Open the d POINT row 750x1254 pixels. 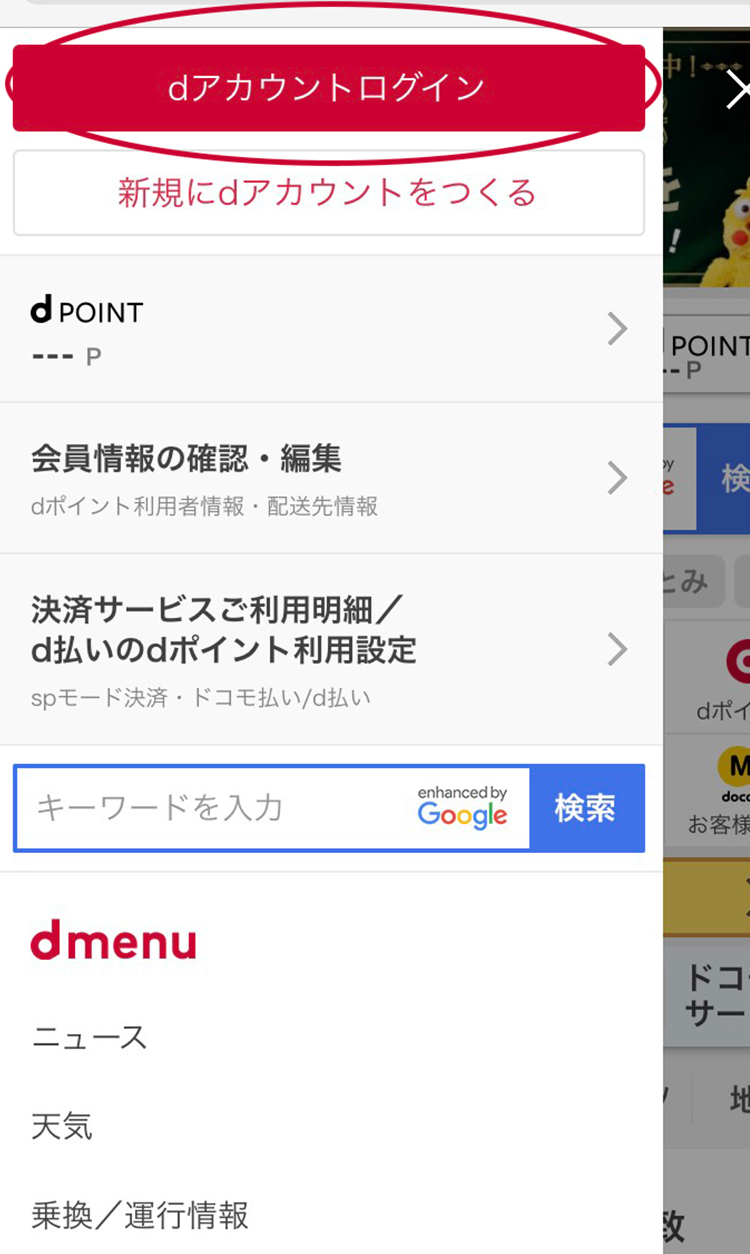328,328
